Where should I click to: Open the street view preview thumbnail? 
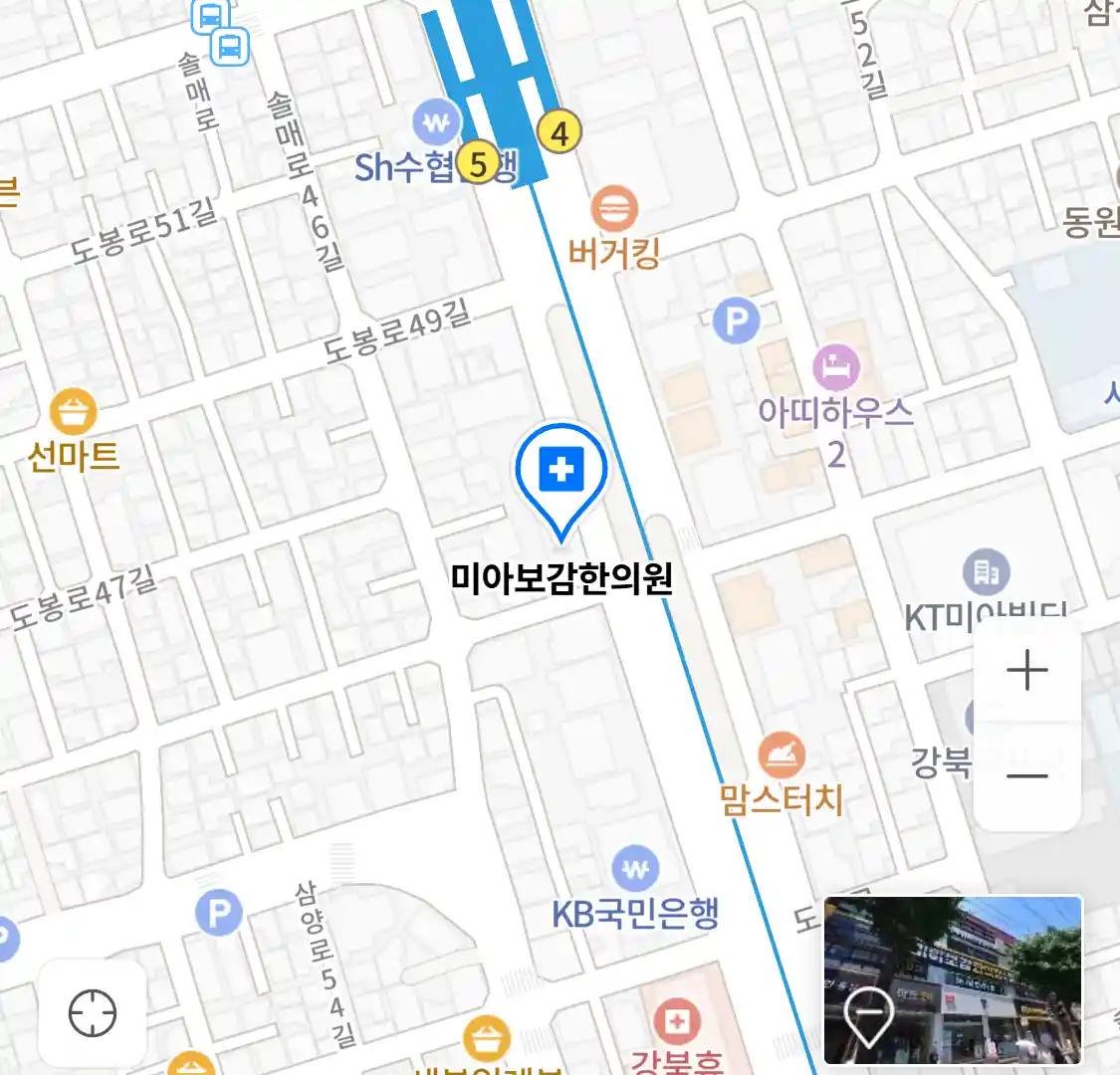(x=953, y=980)
